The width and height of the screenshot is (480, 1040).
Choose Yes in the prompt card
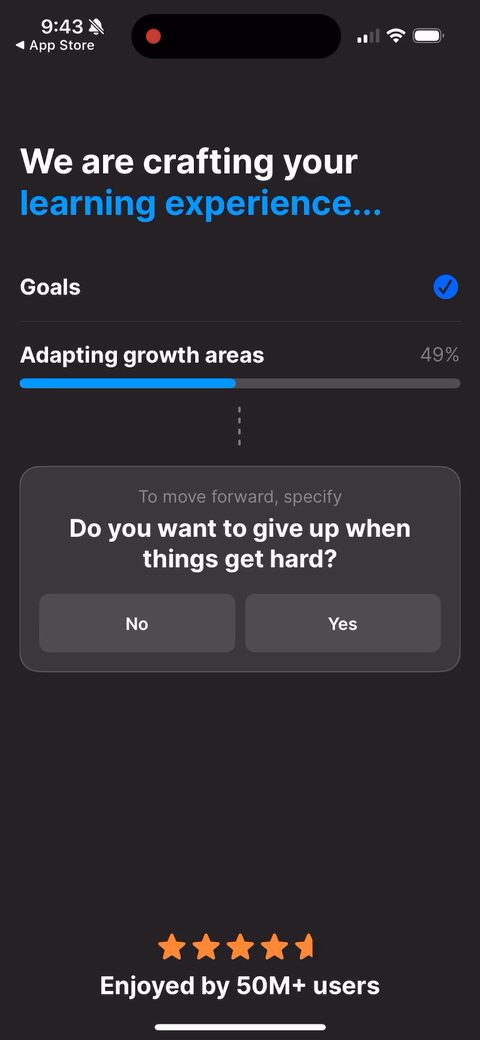pyautogui.click(x=343, y=623)
